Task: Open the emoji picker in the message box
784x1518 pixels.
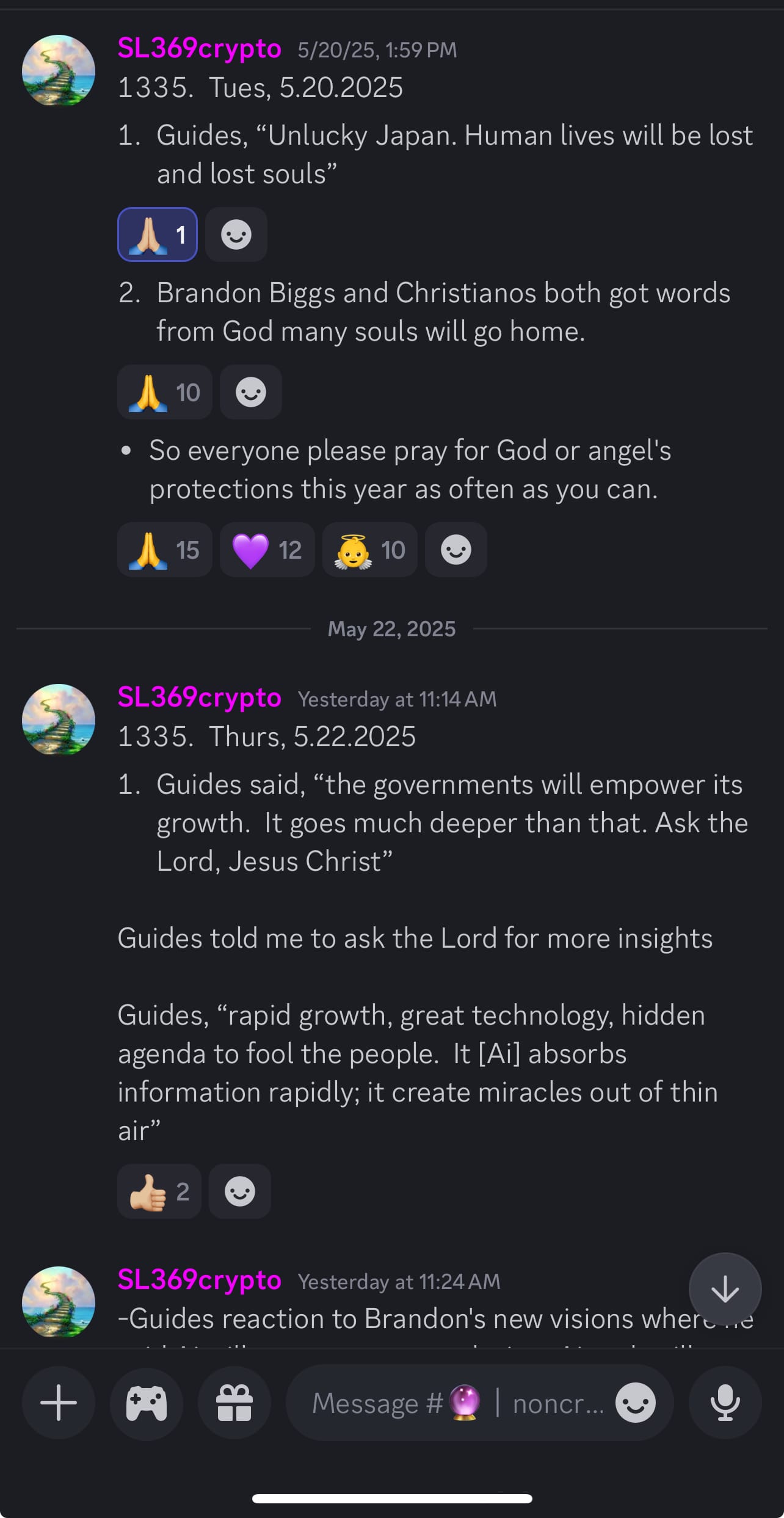Action: coord(635,1403)
